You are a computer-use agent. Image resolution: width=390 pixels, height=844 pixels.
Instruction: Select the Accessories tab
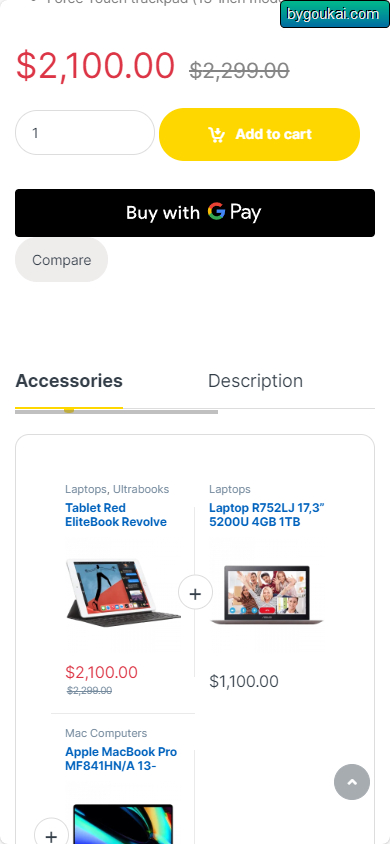(69, 381)
